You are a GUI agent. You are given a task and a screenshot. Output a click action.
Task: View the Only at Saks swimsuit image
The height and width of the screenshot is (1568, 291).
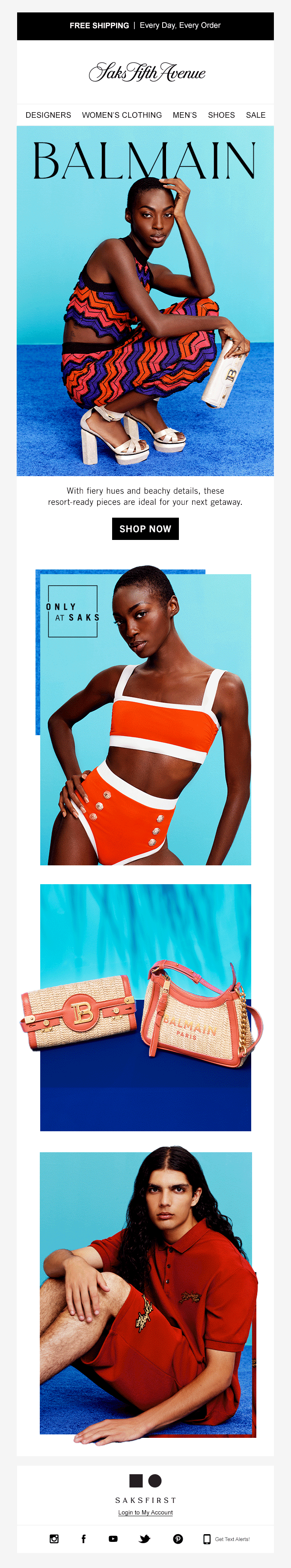145,718
